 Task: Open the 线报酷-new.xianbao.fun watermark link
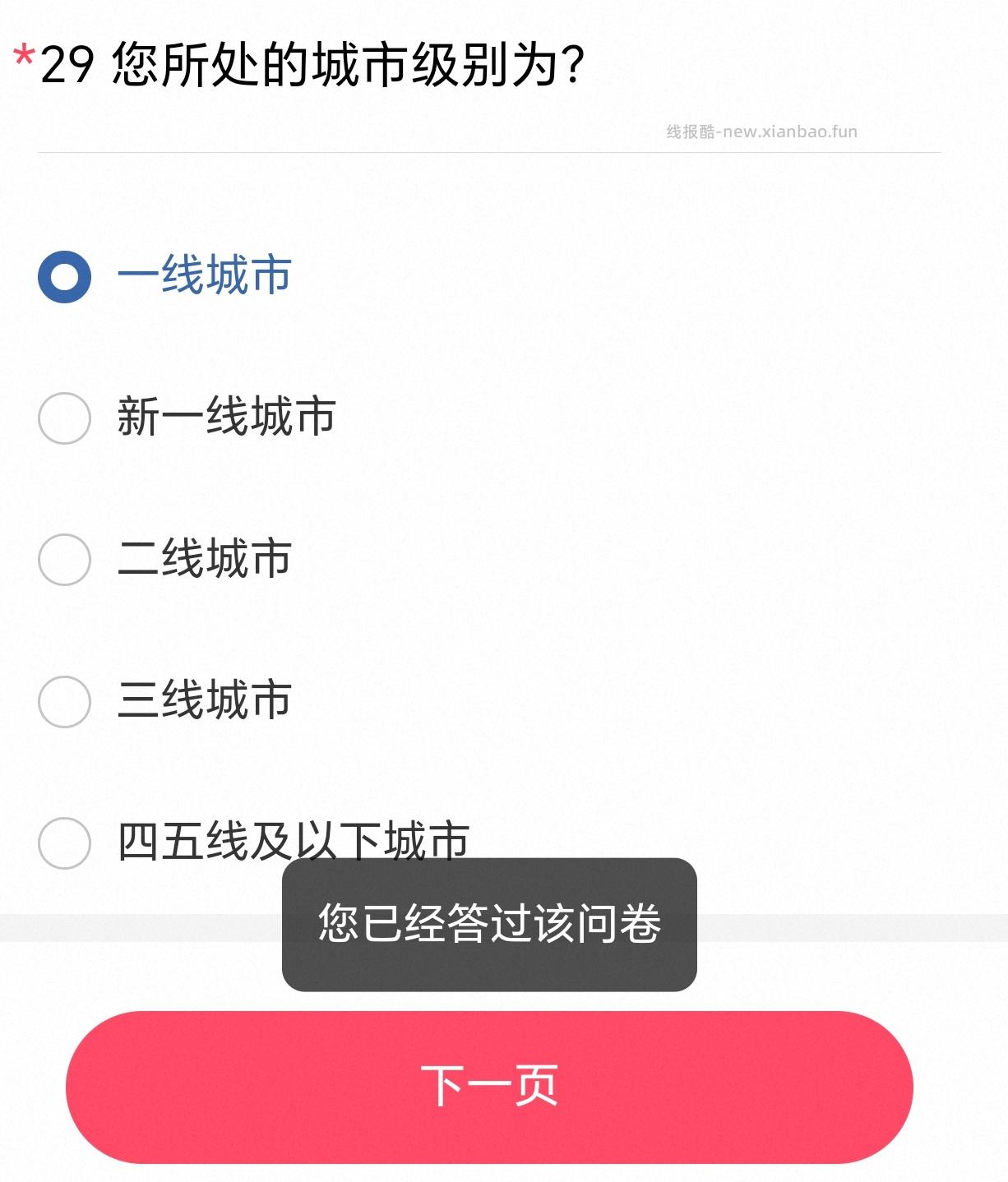coord(761,130)
